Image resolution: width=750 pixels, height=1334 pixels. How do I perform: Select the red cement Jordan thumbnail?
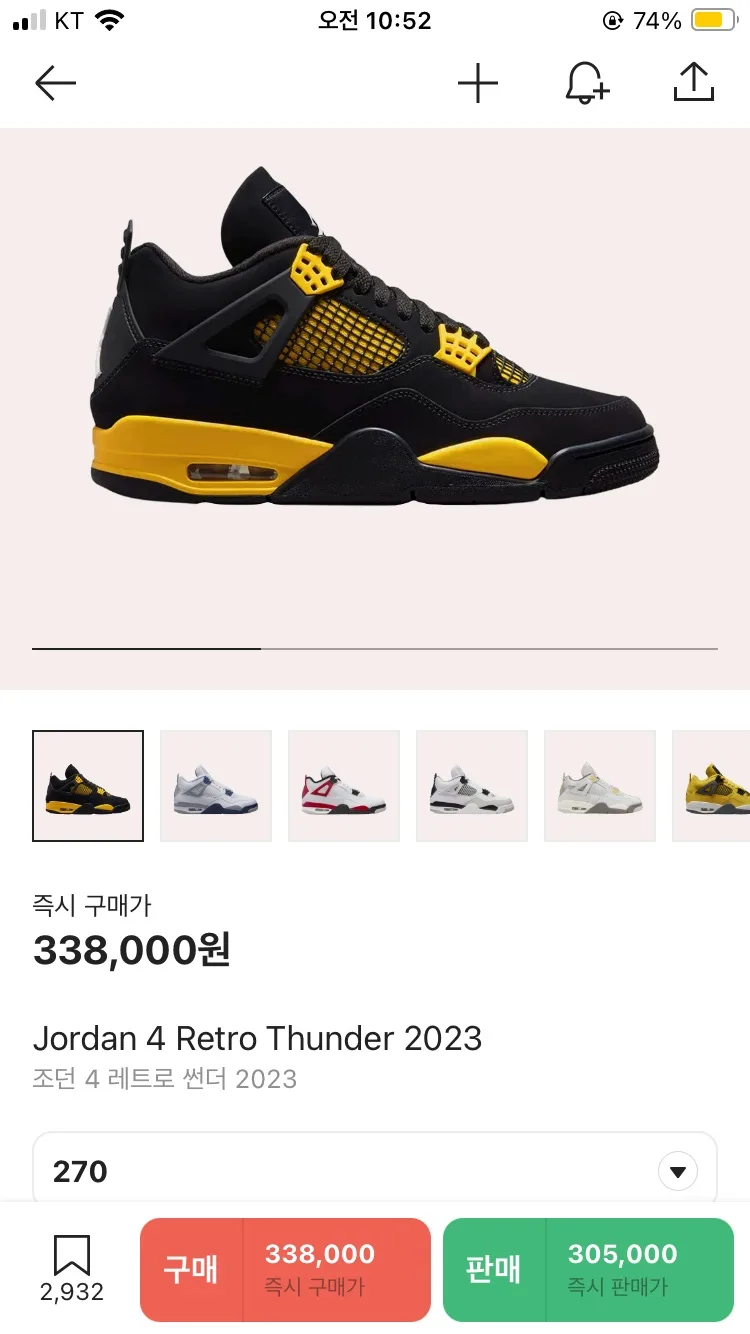[344, 786]
